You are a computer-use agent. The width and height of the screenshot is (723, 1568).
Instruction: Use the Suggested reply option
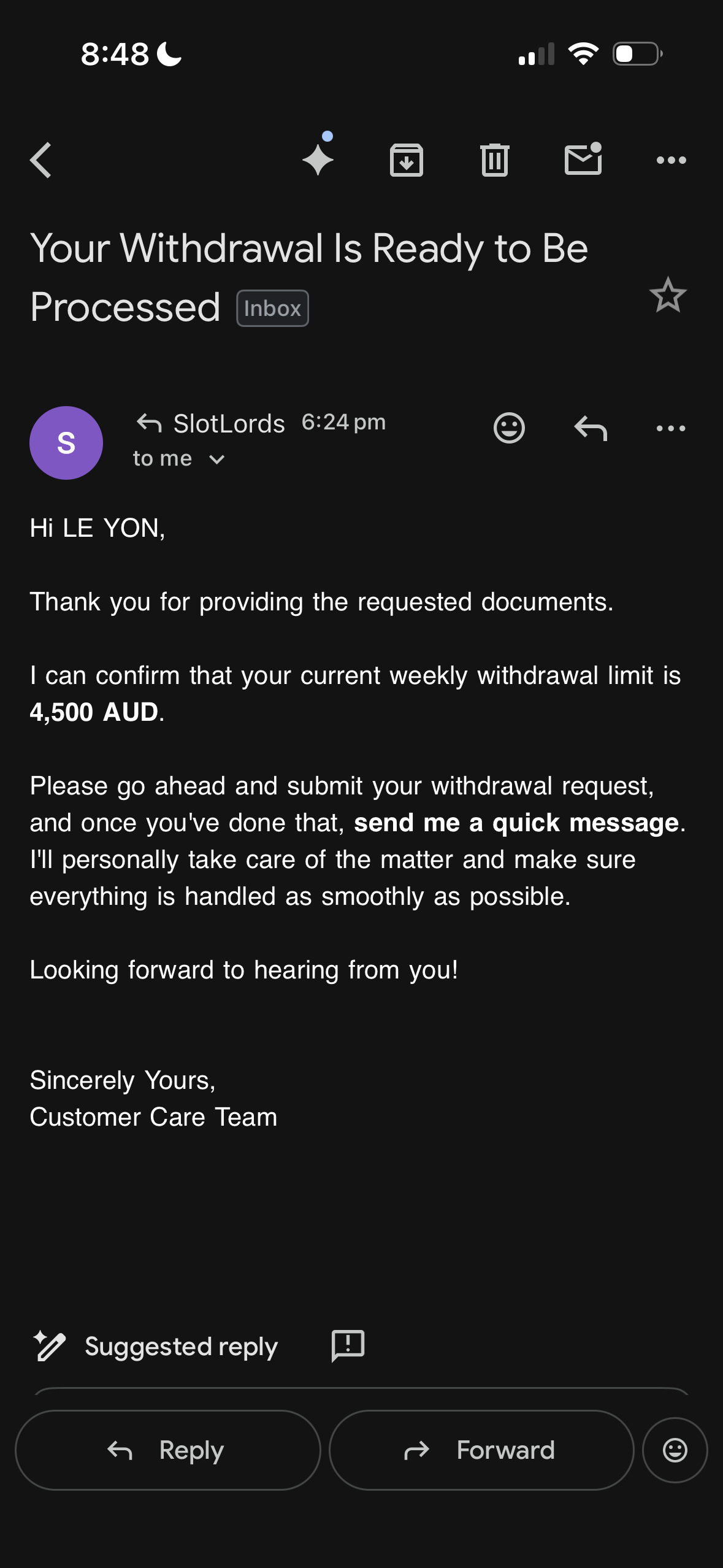tap(156, 1347)
